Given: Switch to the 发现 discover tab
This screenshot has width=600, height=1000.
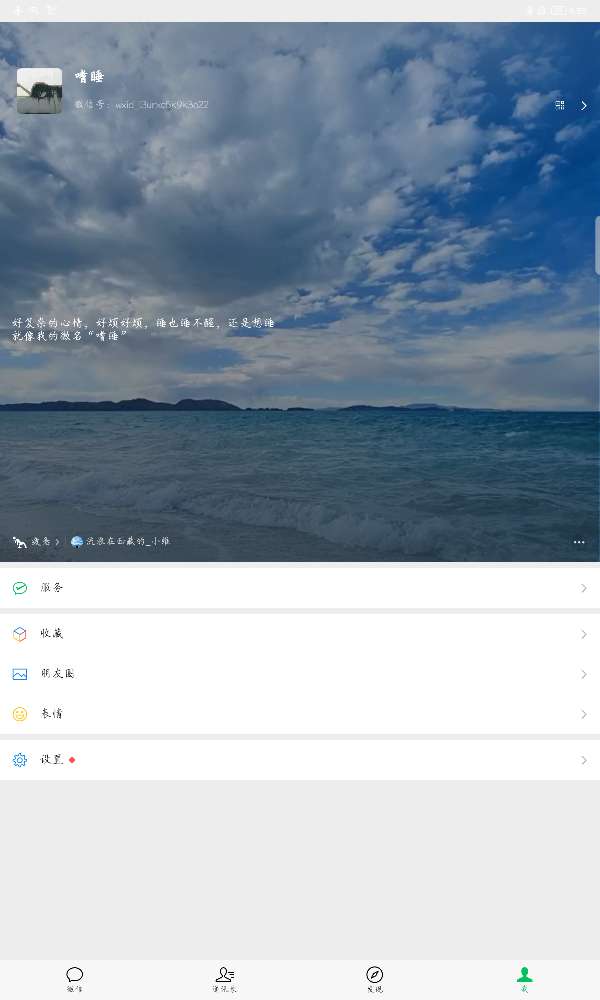Looking at the screenshot, I should (x=375, y=979).
